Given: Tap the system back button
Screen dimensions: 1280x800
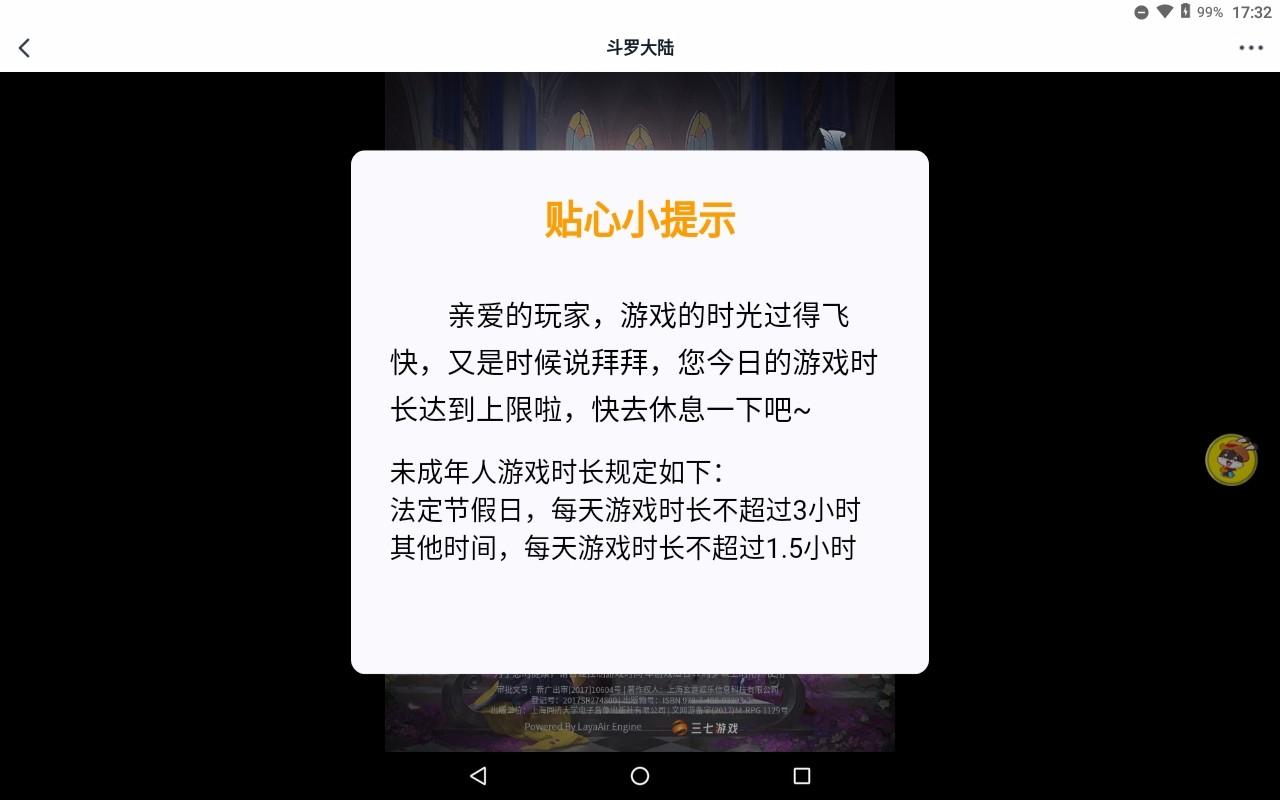Looking at the screenshot, I should coord(478,776).
